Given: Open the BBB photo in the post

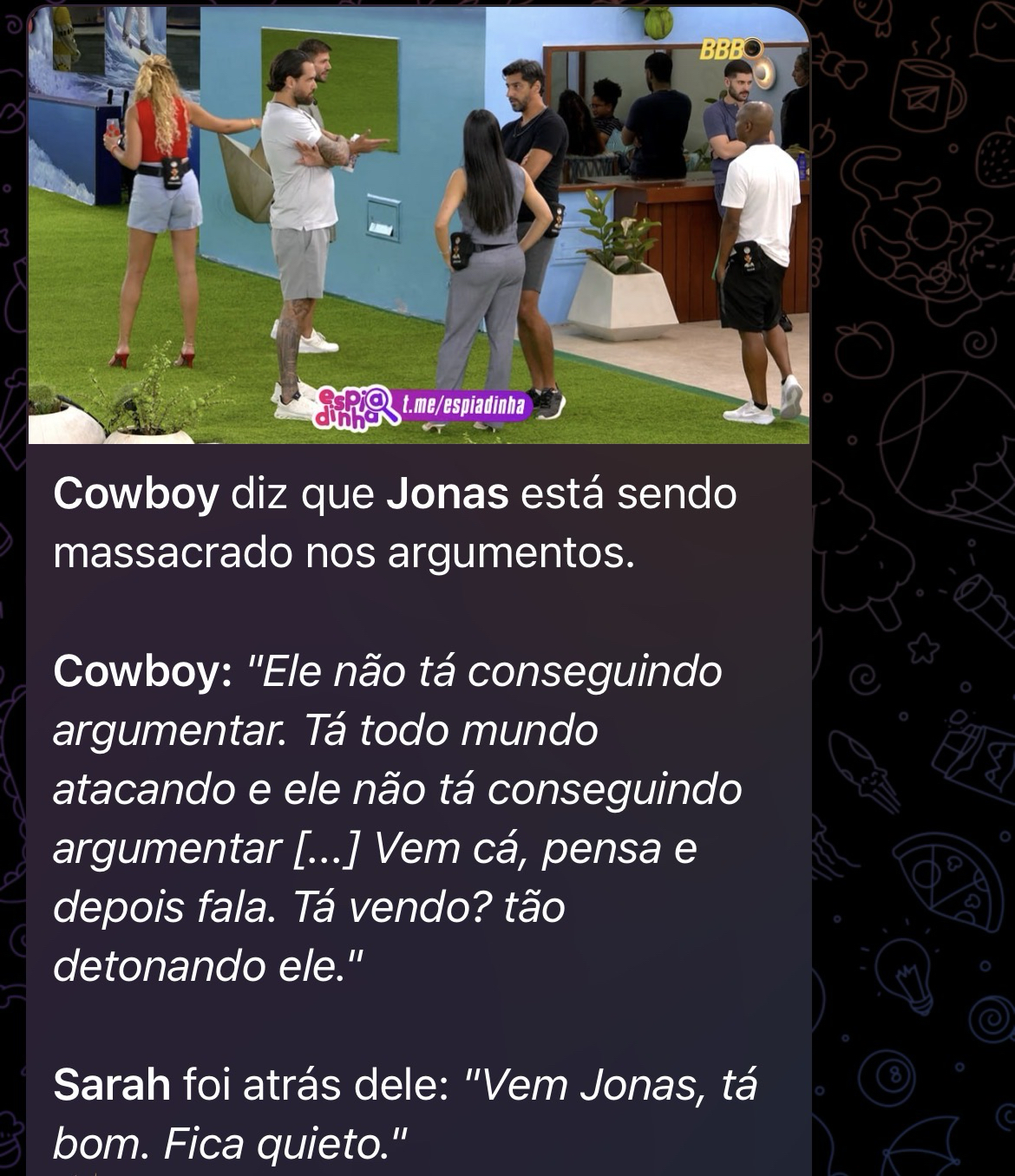Looking at the screenshot, I should tap(419, 225).
